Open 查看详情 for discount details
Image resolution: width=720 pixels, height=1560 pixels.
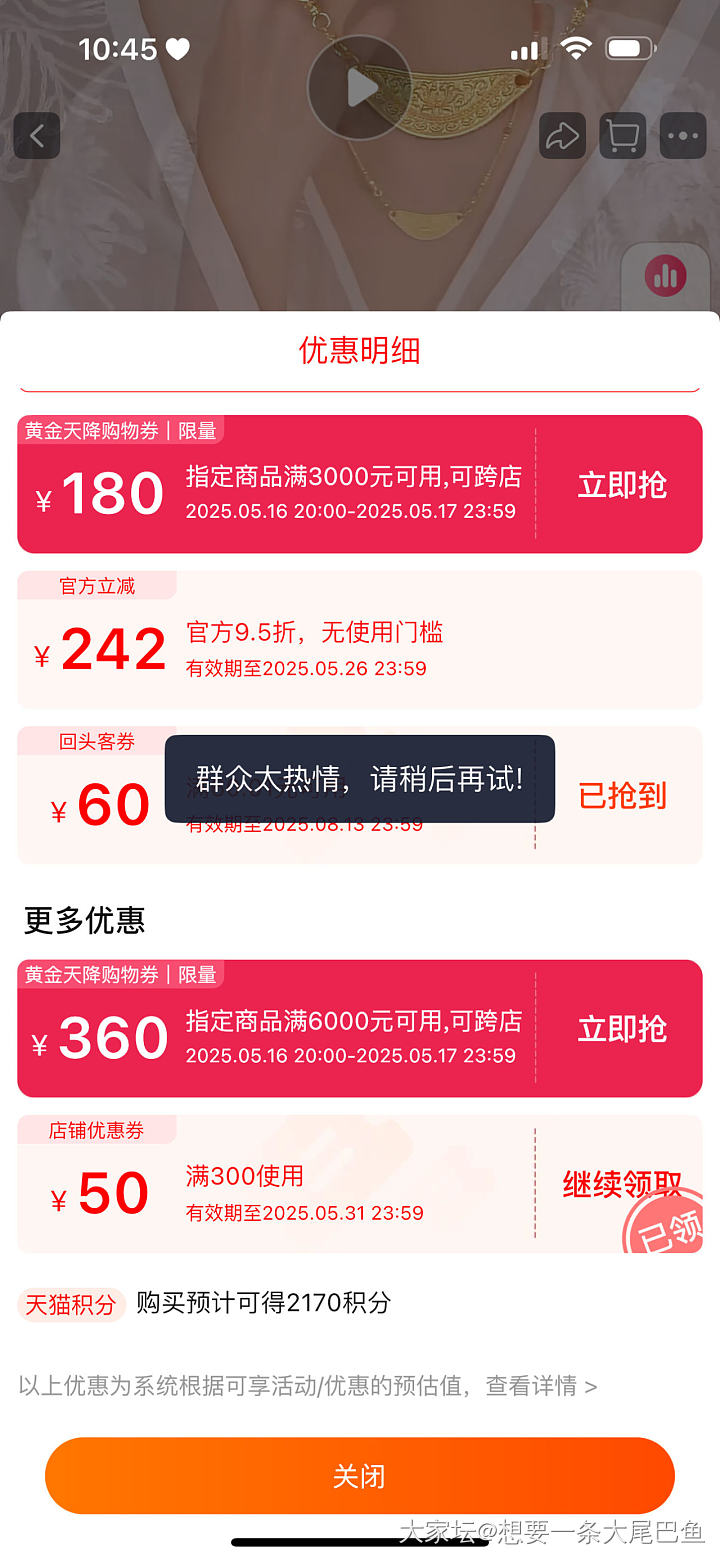(x=541, y=1385)
